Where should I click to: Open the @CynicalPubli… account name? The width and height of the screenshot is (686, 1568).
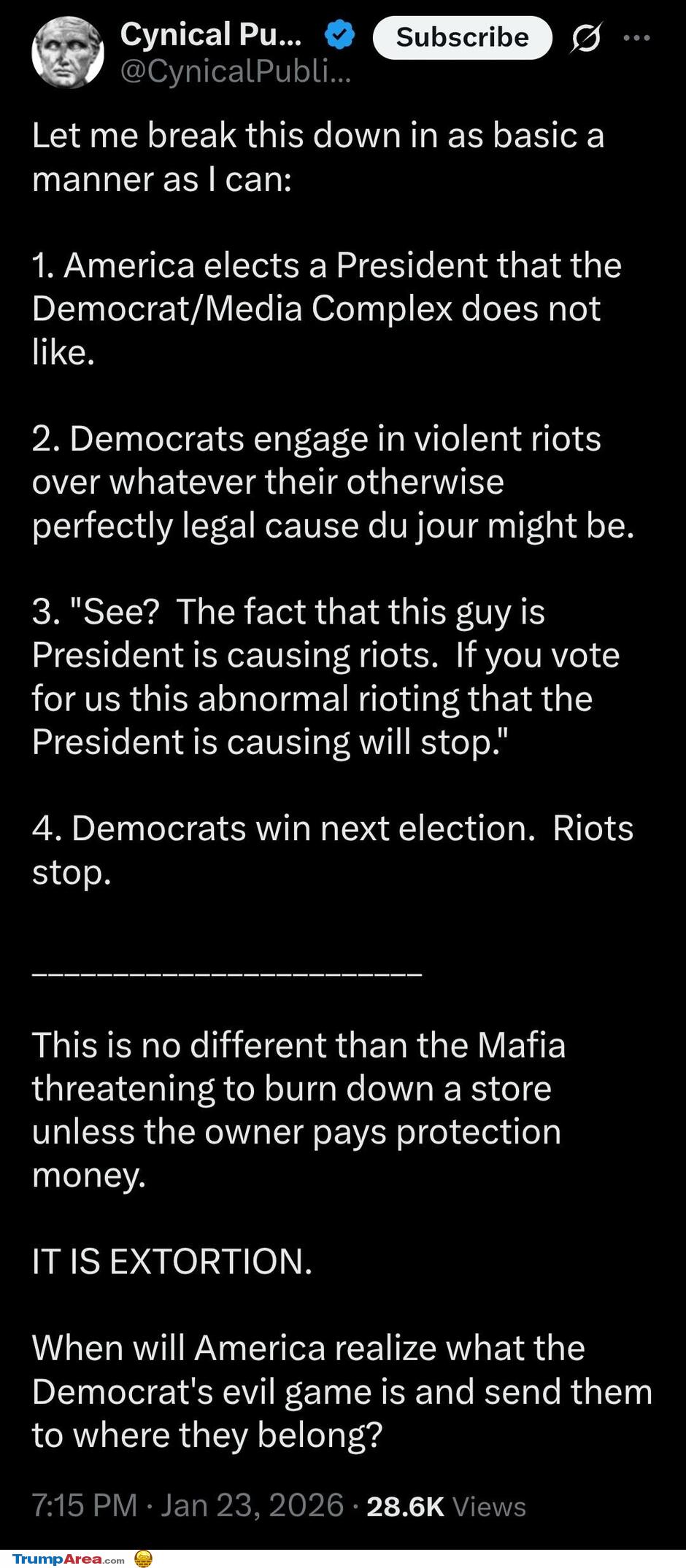[x=235, y=71]
